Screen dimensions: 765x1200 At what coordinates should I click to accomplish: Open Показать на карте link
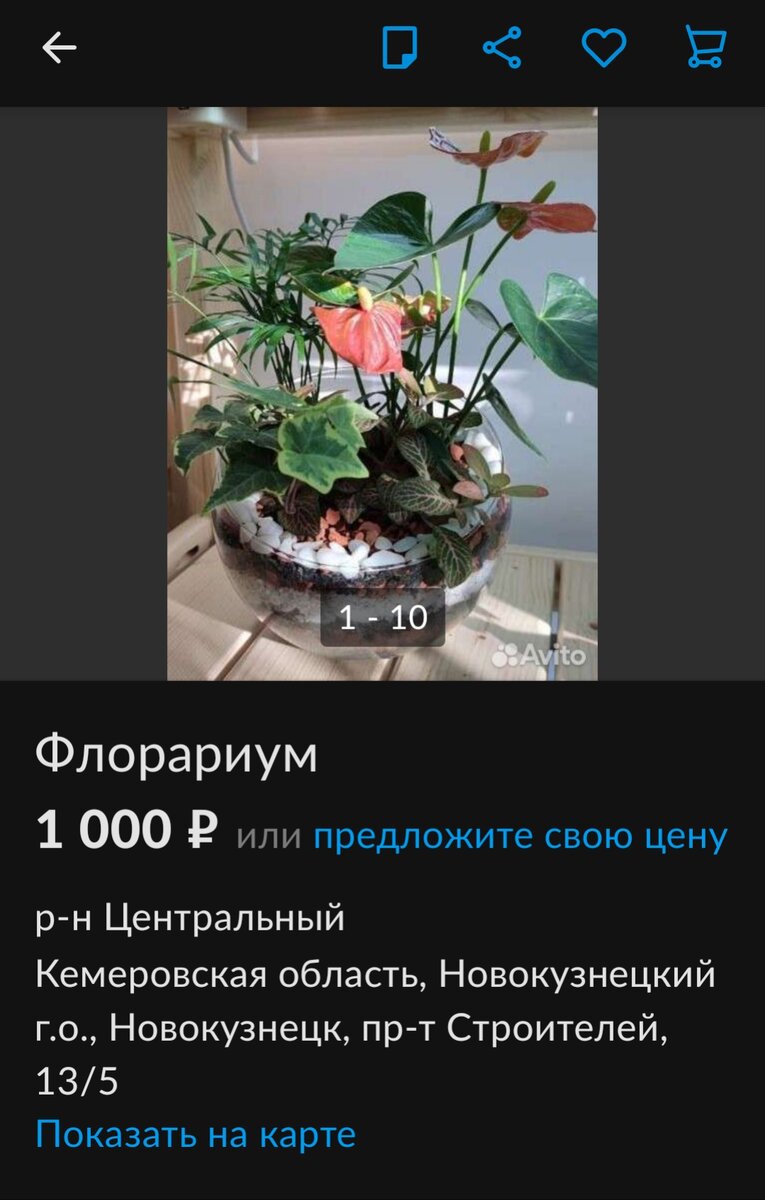(x=196, y=1134)
